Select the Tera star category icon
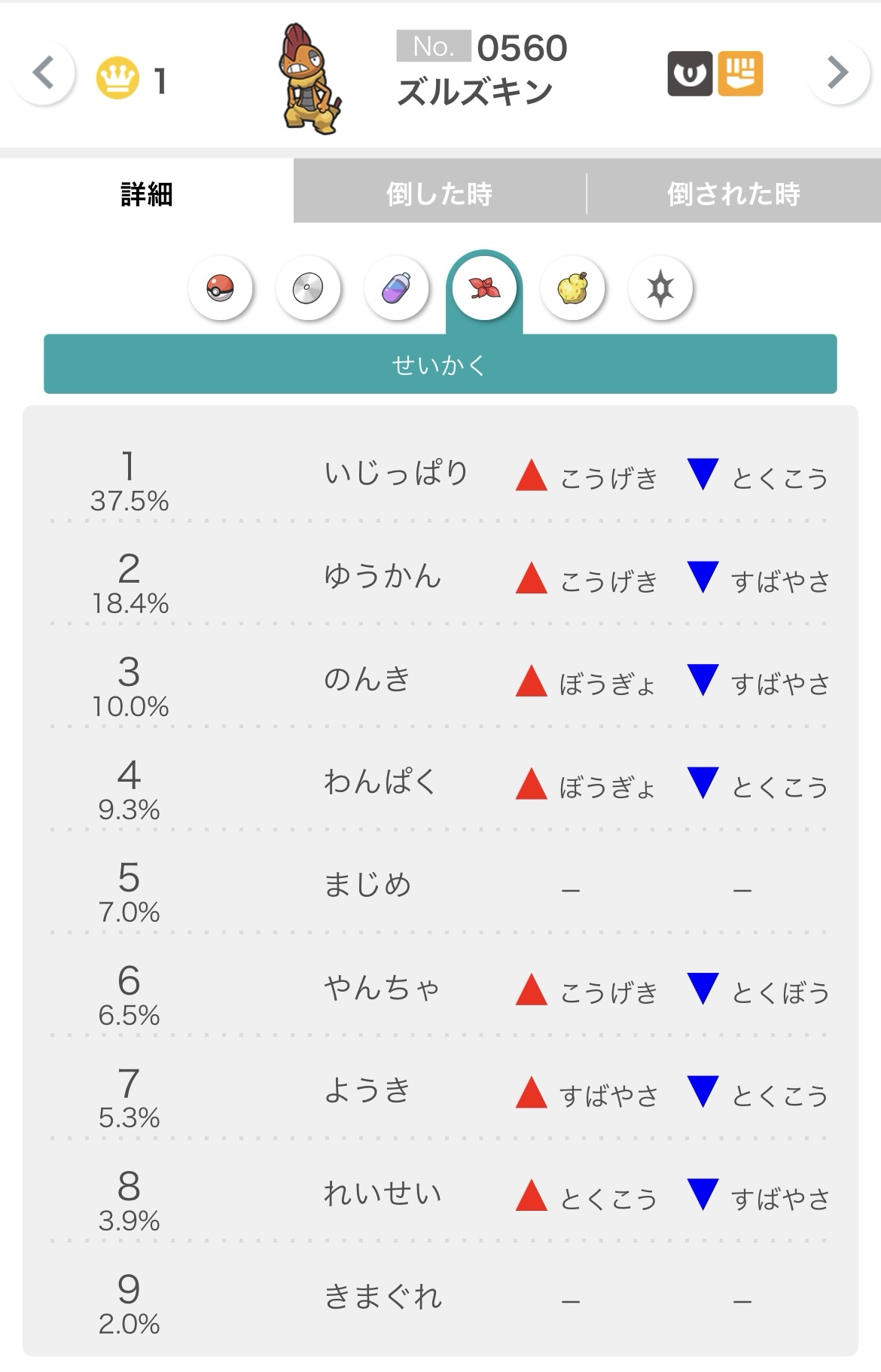This screenshot has width=881, height=1372. pos(660,288)
